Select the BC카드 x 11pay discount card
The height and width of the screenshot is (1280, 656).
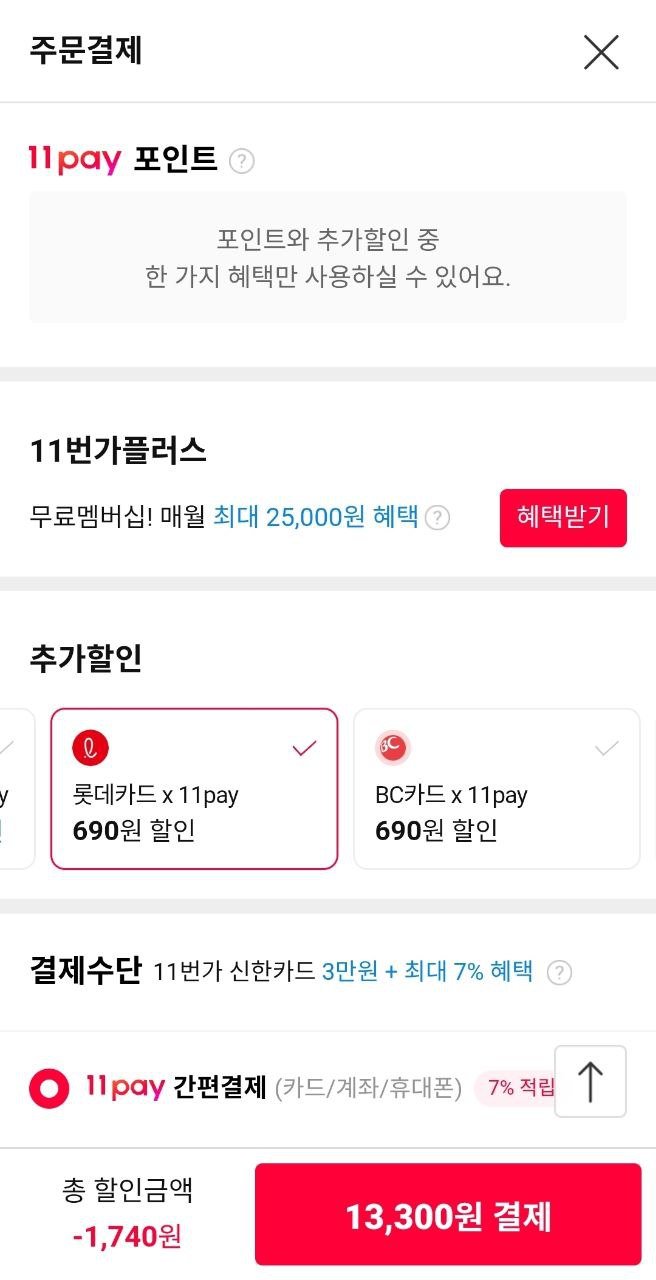[x=496, y=789]
